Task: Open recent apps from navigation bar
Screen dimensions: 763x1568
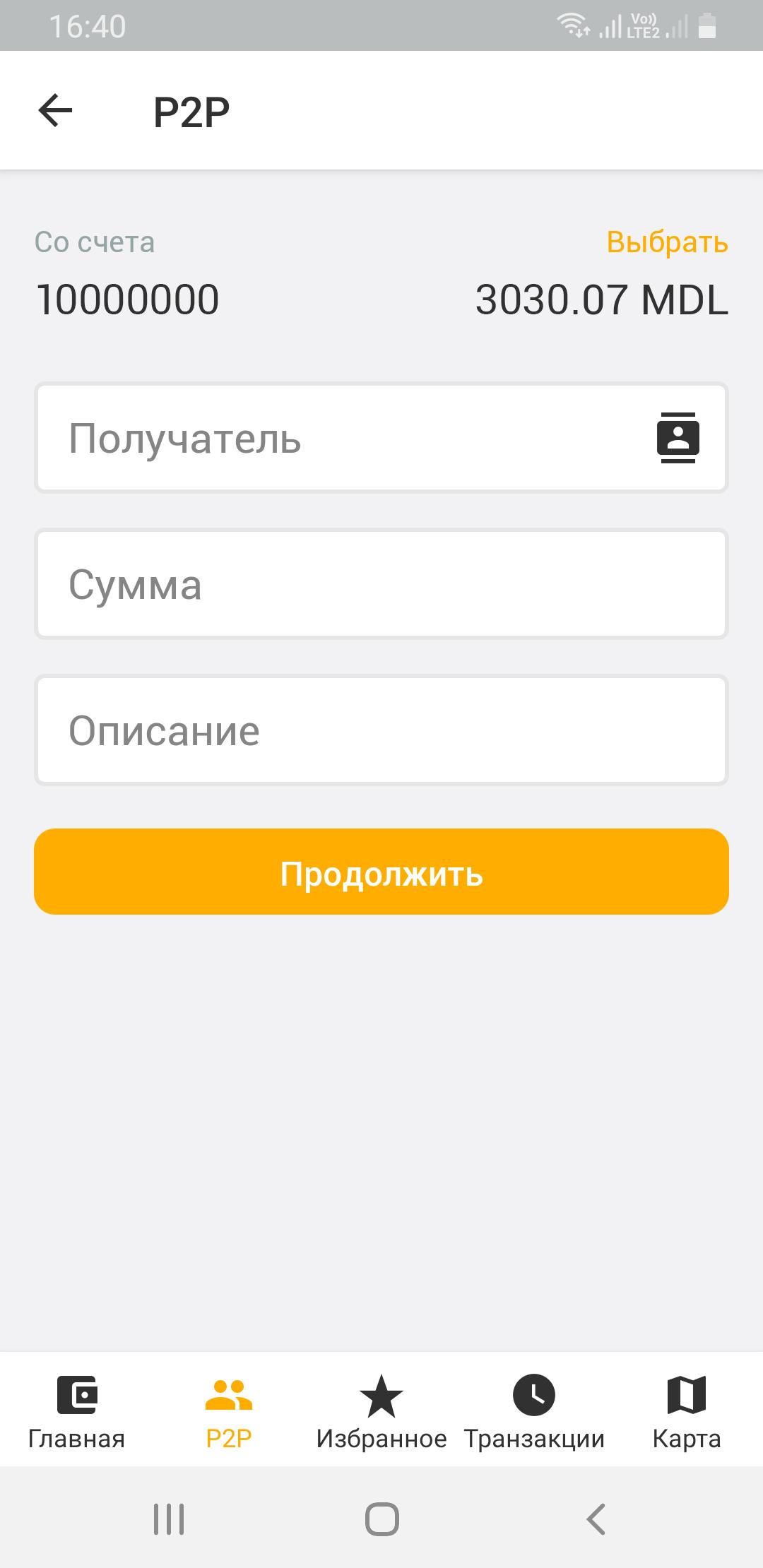Action: click(169, 1519)
